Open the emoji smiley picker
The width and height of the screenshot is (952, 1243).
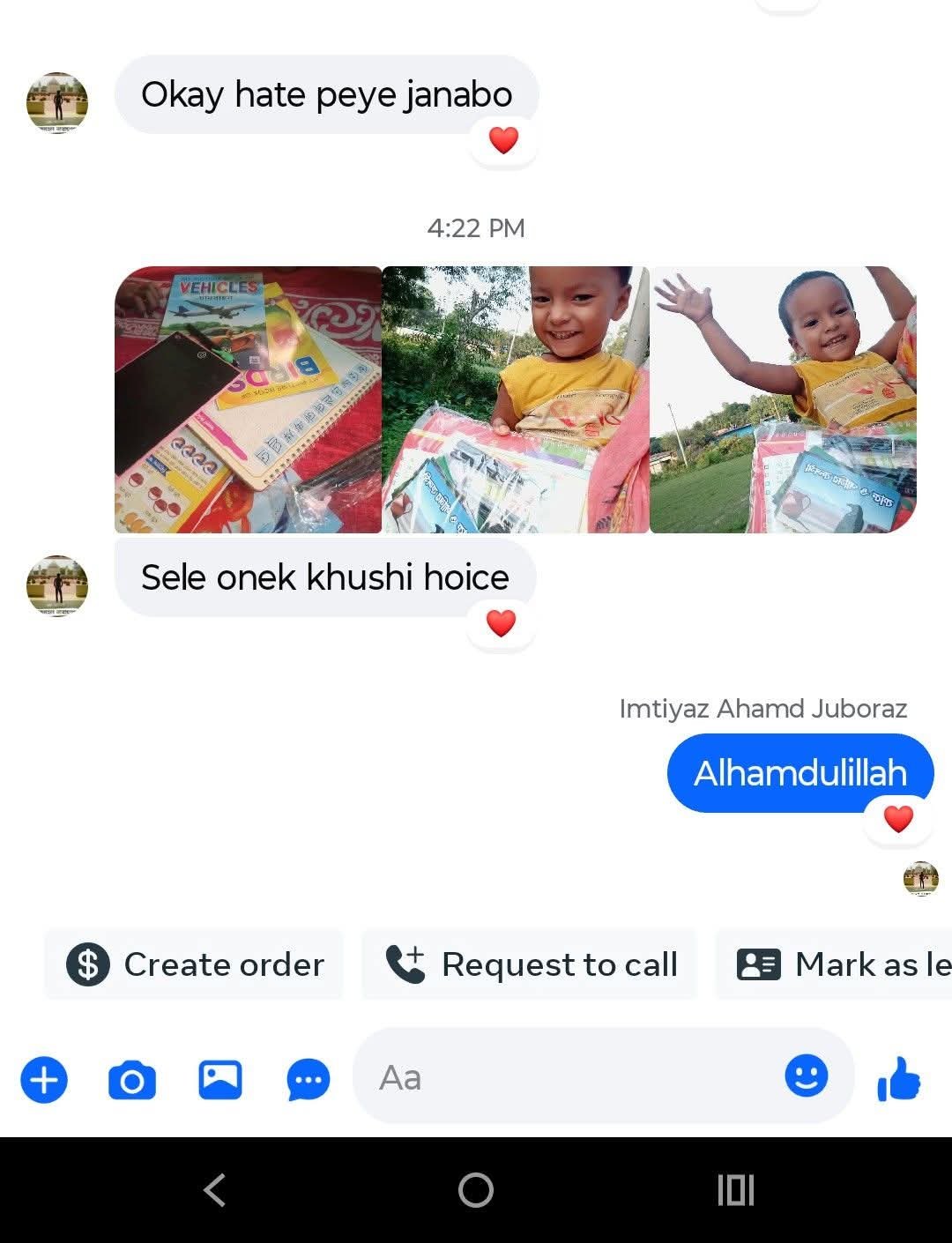point(806,1076)
